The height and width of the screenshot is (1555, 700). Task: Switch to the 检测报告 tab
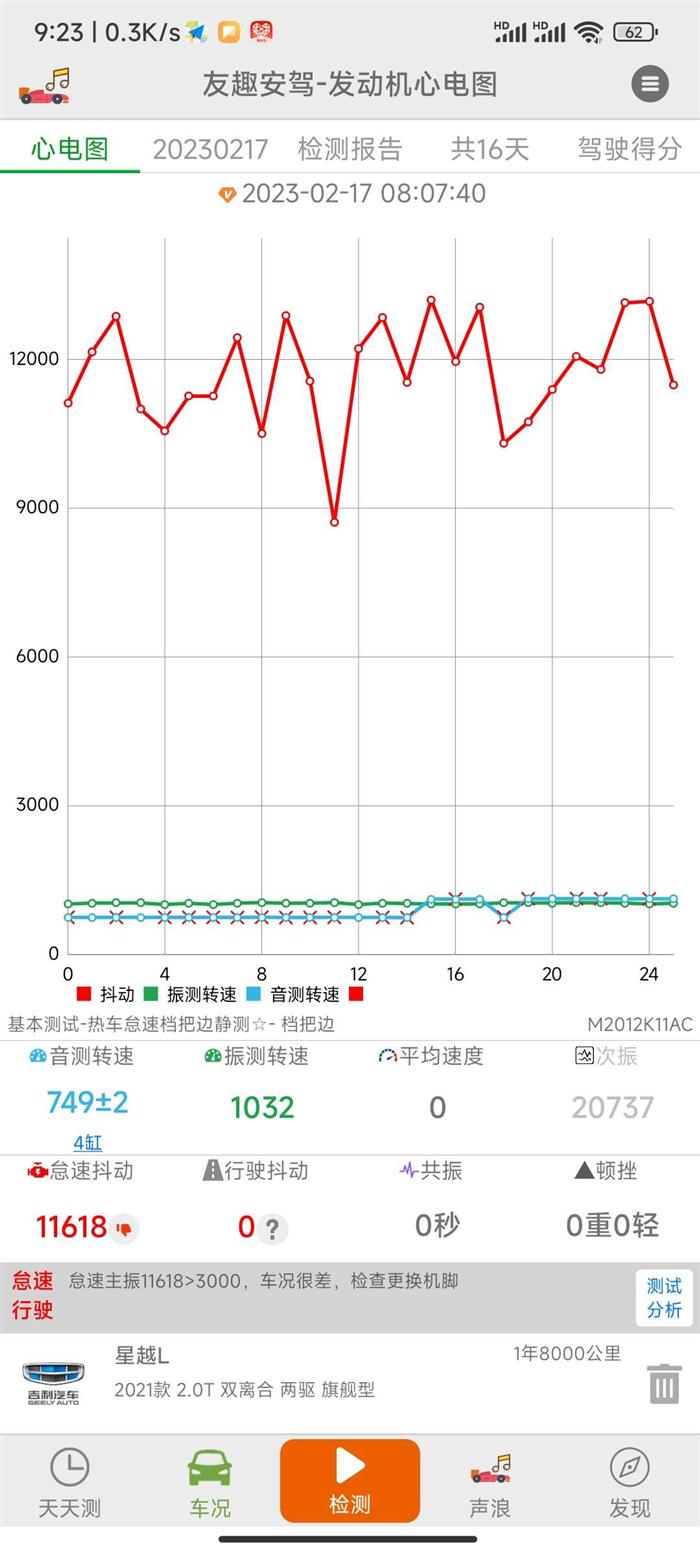point(350,149)
